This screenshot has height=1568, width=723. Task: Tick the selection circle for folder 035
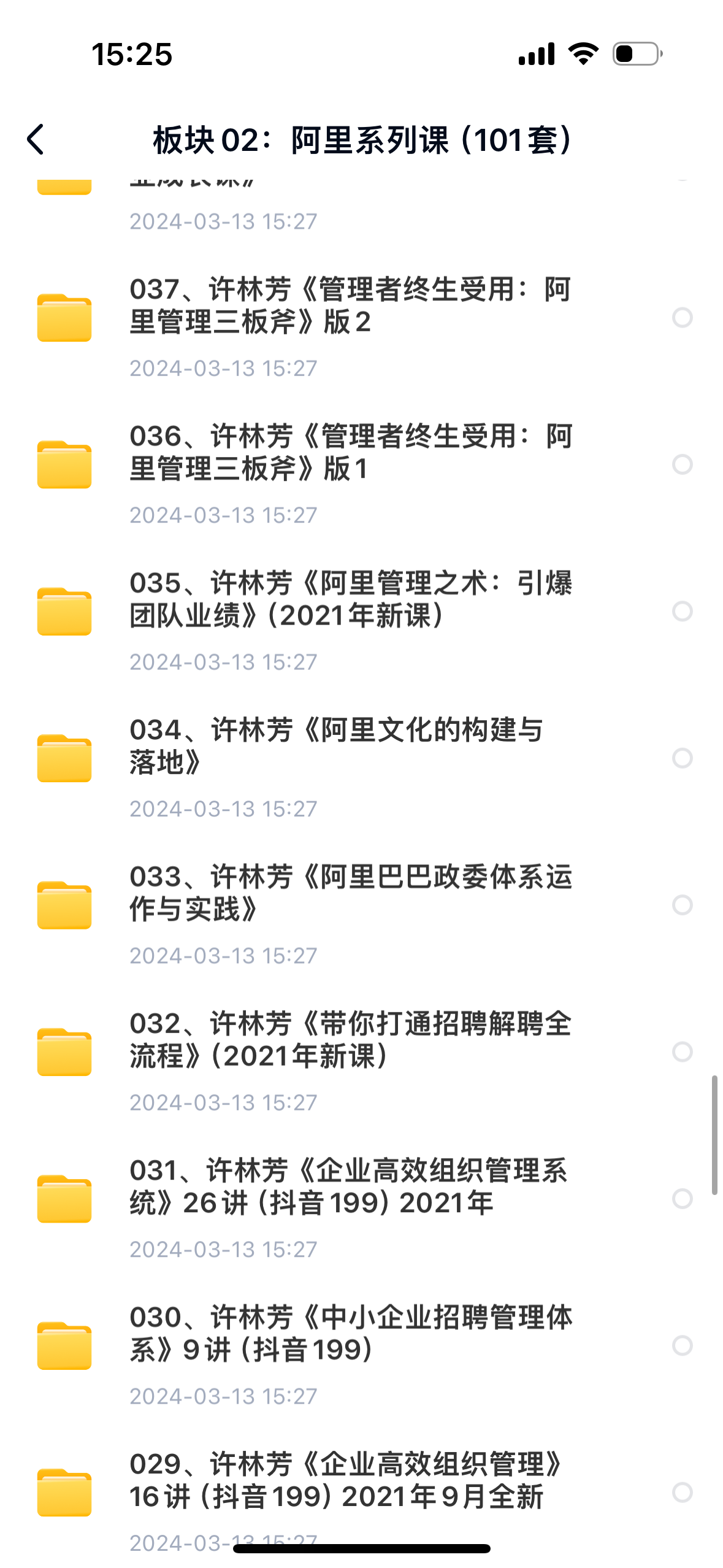pos(682,611)
